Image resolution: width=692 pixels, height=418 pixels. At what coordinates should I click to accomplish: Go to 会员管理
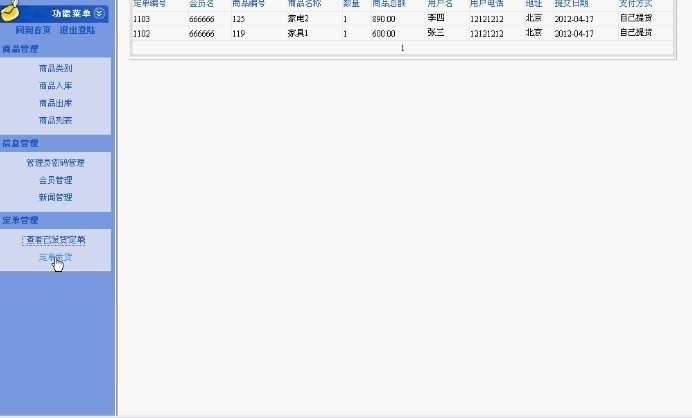point(55,180)
